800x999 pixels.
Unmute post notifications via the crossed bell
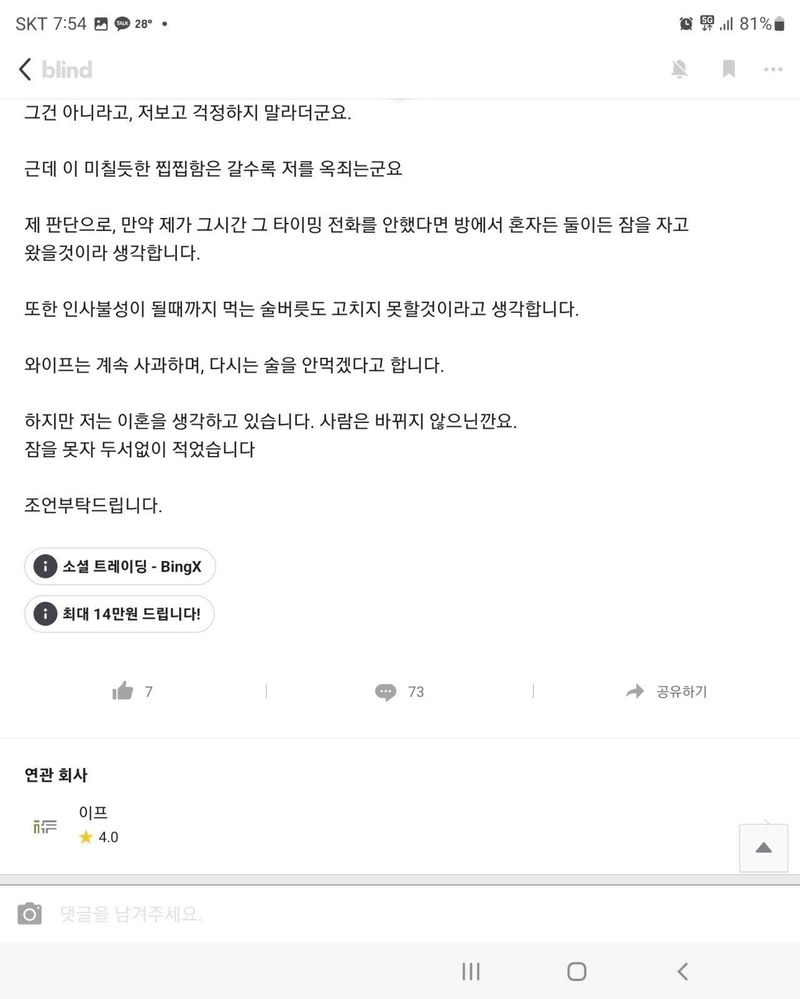tap(679, 69)
